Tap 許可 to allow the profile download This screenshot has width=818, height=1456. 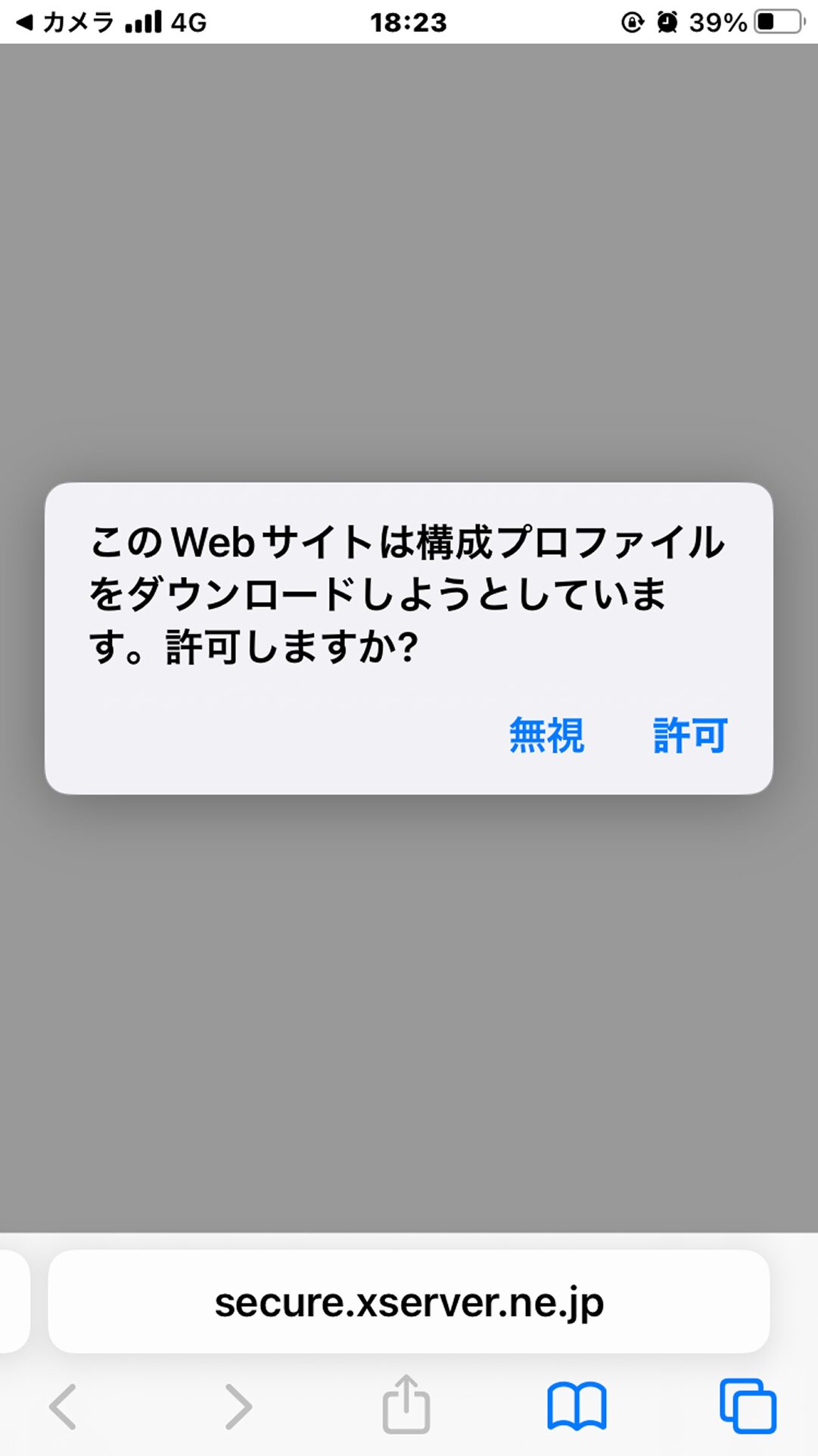[x=689, y=735]
